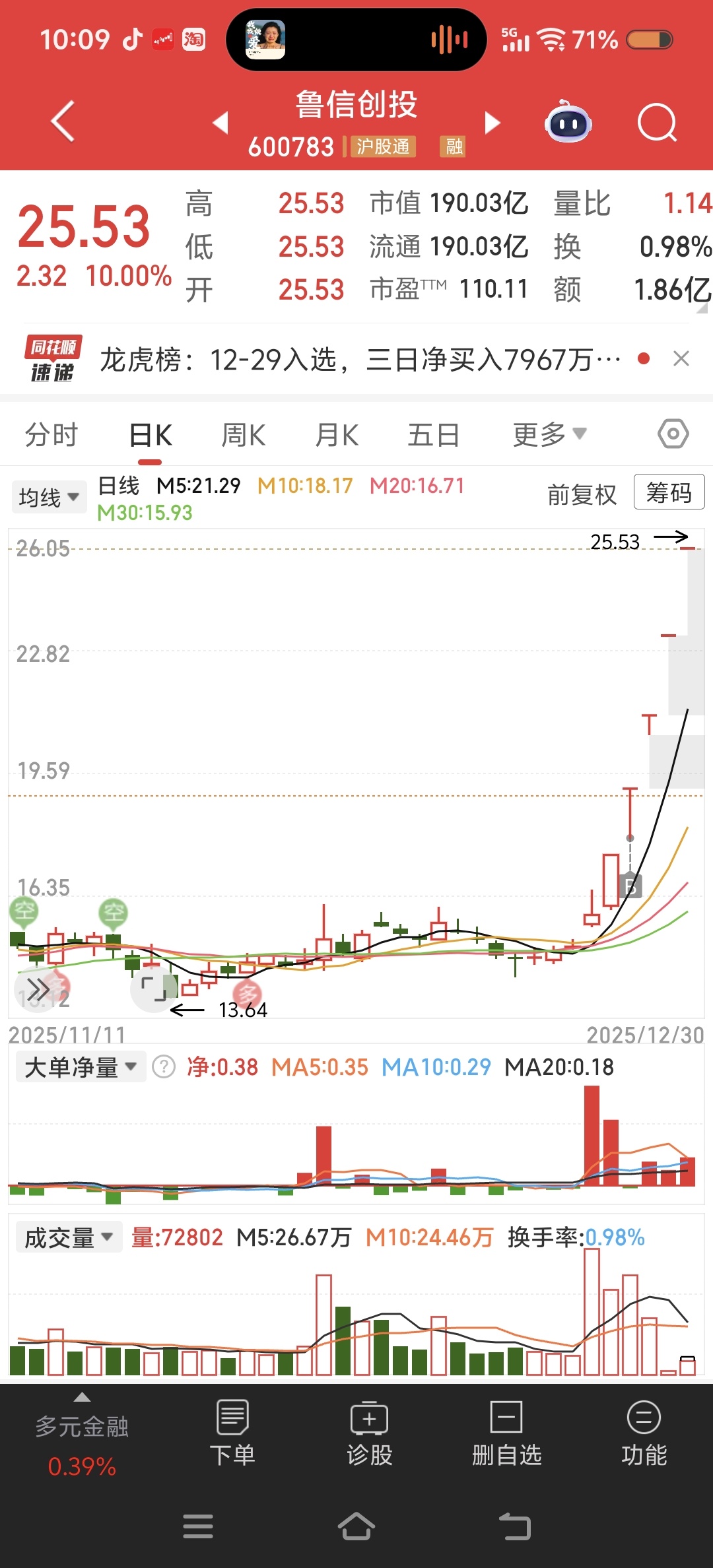Switch to the 五日 chart tab
The width and height of the screenshot is (713, 1568).
coord(433,435)
